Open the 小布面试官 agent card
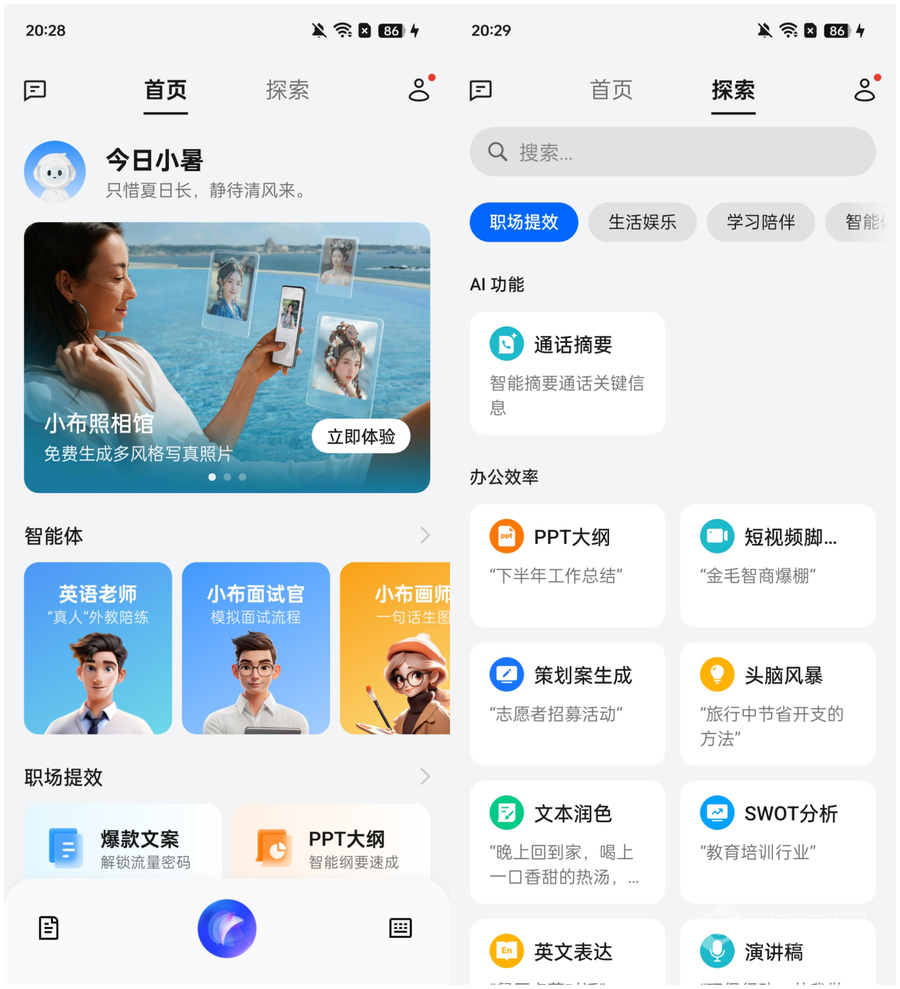The height and width of the screenshot is (989, 900). [x=256, y=648]
